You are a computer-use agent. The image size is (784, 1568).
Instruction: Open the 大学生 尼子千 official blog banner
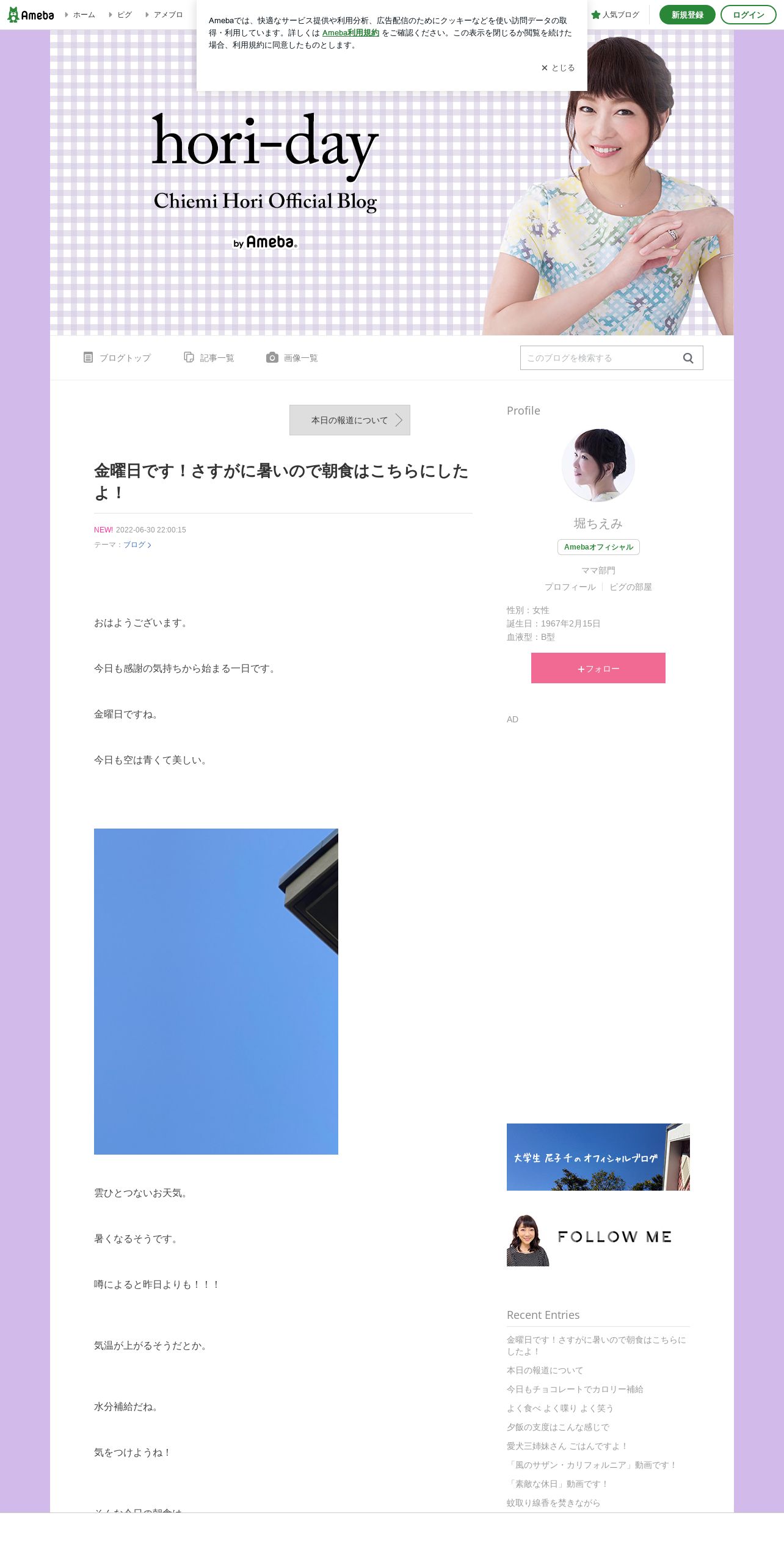tap(598, 1157)
